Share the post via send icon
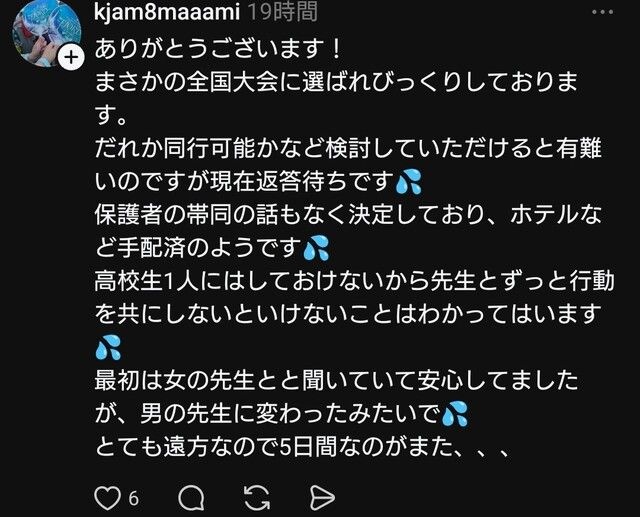The image size is (640, 517). pos(322,498)
